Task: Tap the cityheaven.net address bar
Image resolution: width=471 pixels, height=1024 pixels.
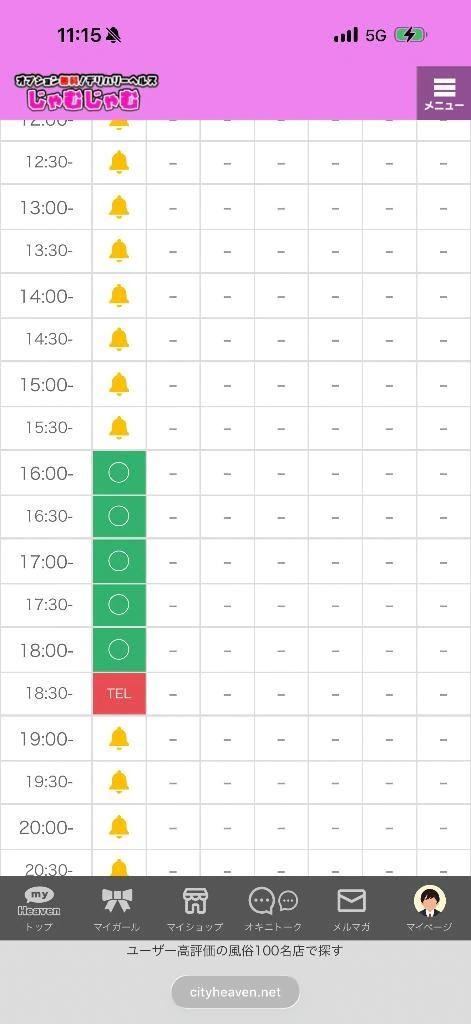Action: [x=235, y=992]
